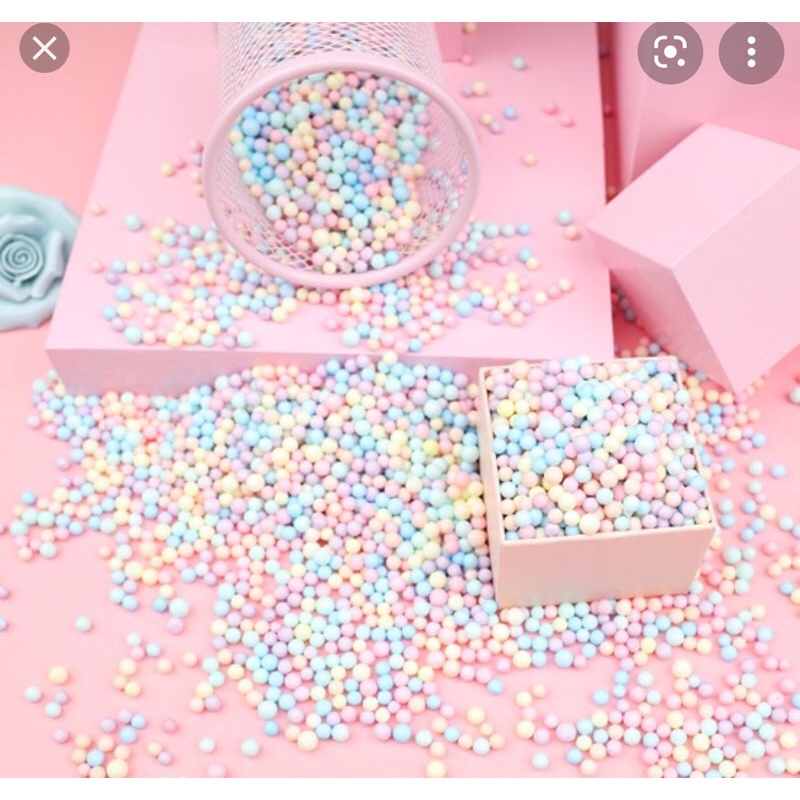The height and width of the screenshot is (800, 800).
Task: Search this image with Lens
Action: coord(670,52)
